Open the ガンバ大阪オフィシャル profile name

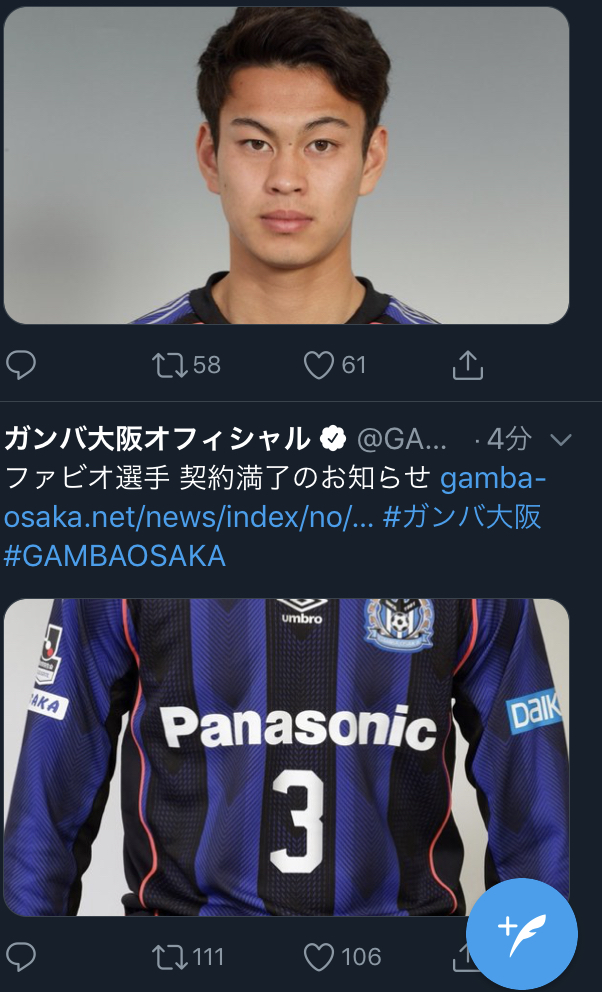[x=157, y=438]
